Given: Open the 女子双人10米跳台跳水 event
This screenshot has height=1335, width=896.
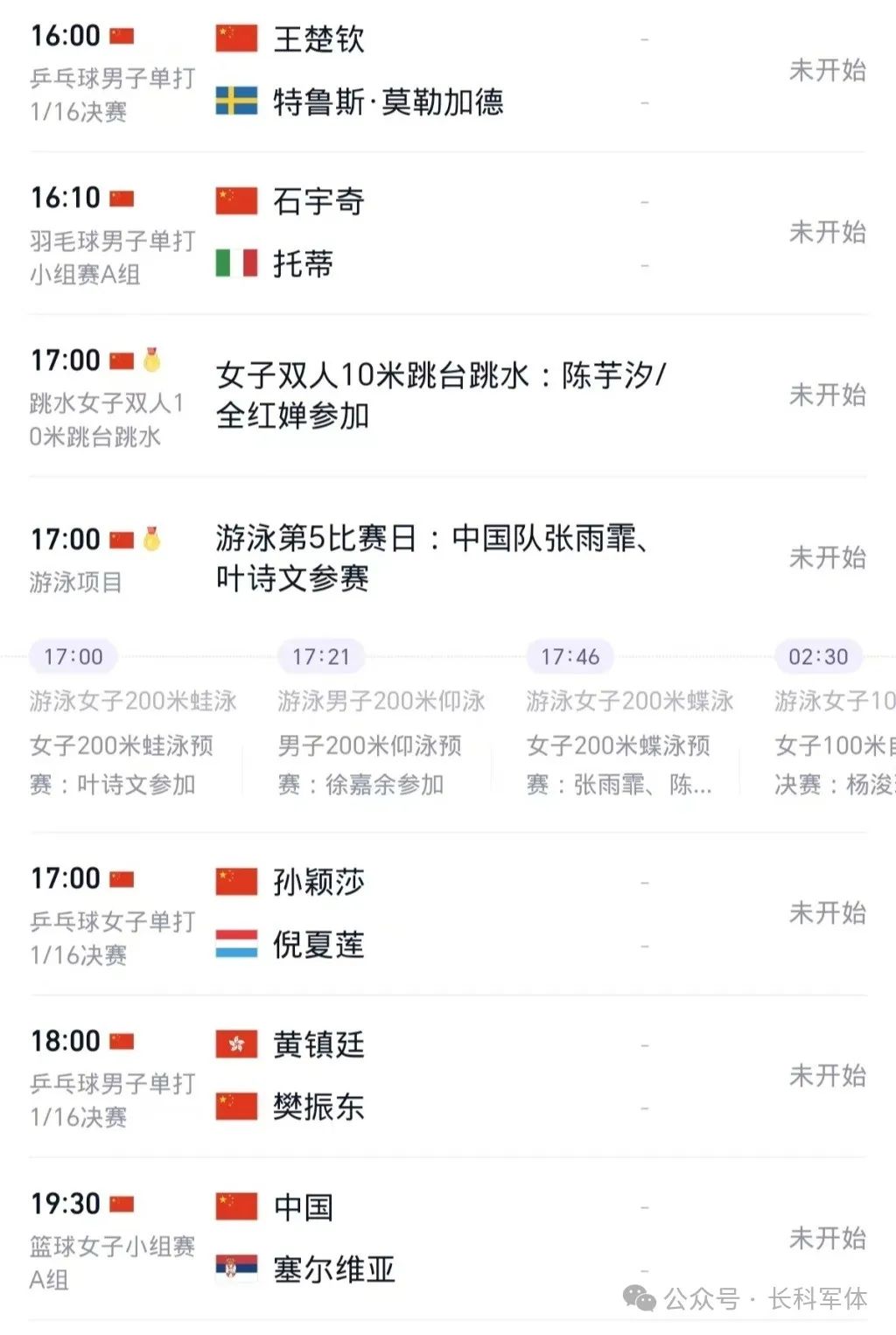Looking at the screenshot, I should click(x=446, y=395).
